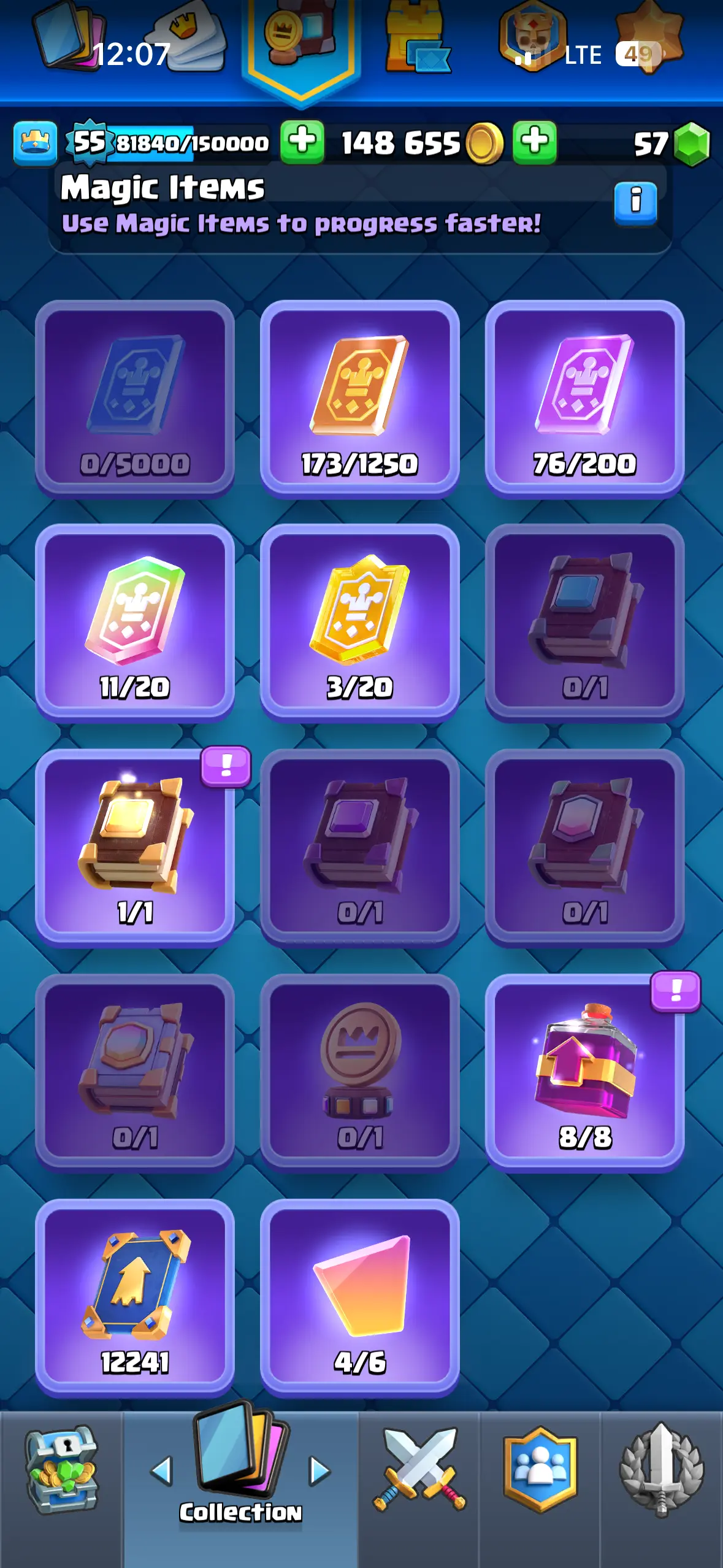The image size is (723, 1568).
Task: Open the orange wild card 173/1250
Action: tap(360, 399)
